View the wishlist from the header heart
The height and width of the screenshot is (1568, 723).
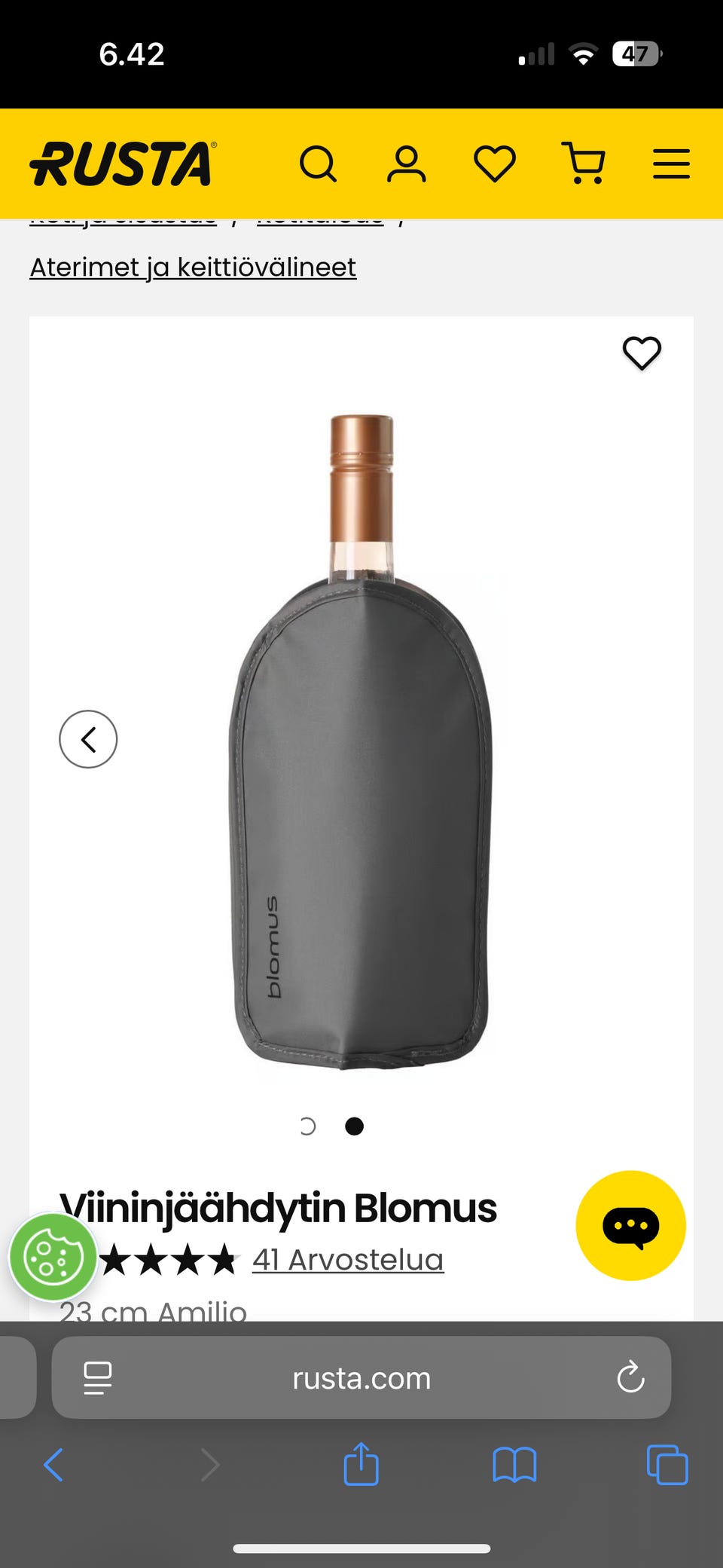pyautogui.click(x=495, y=164)
